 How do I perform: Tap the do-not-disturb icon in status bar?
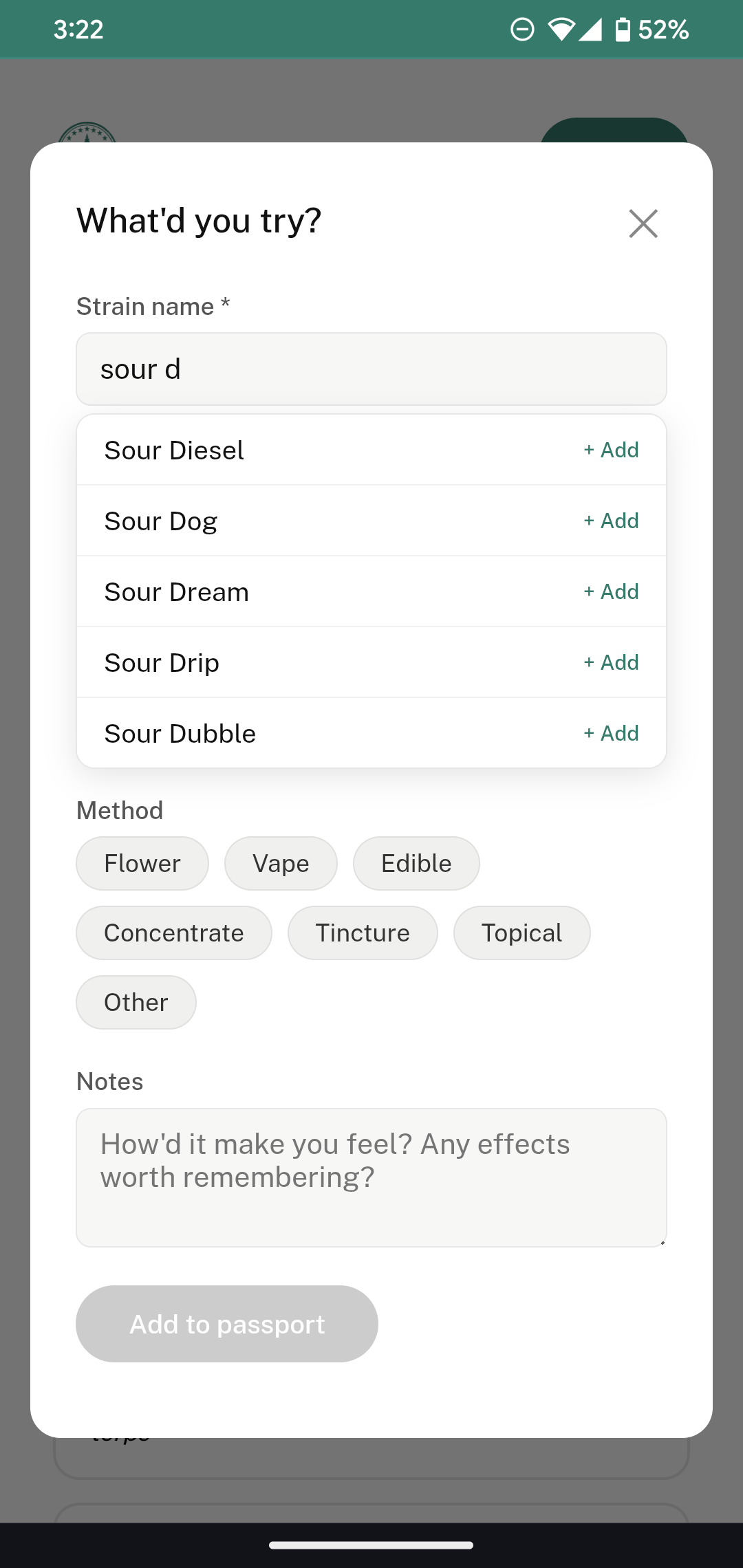[522, 28]
